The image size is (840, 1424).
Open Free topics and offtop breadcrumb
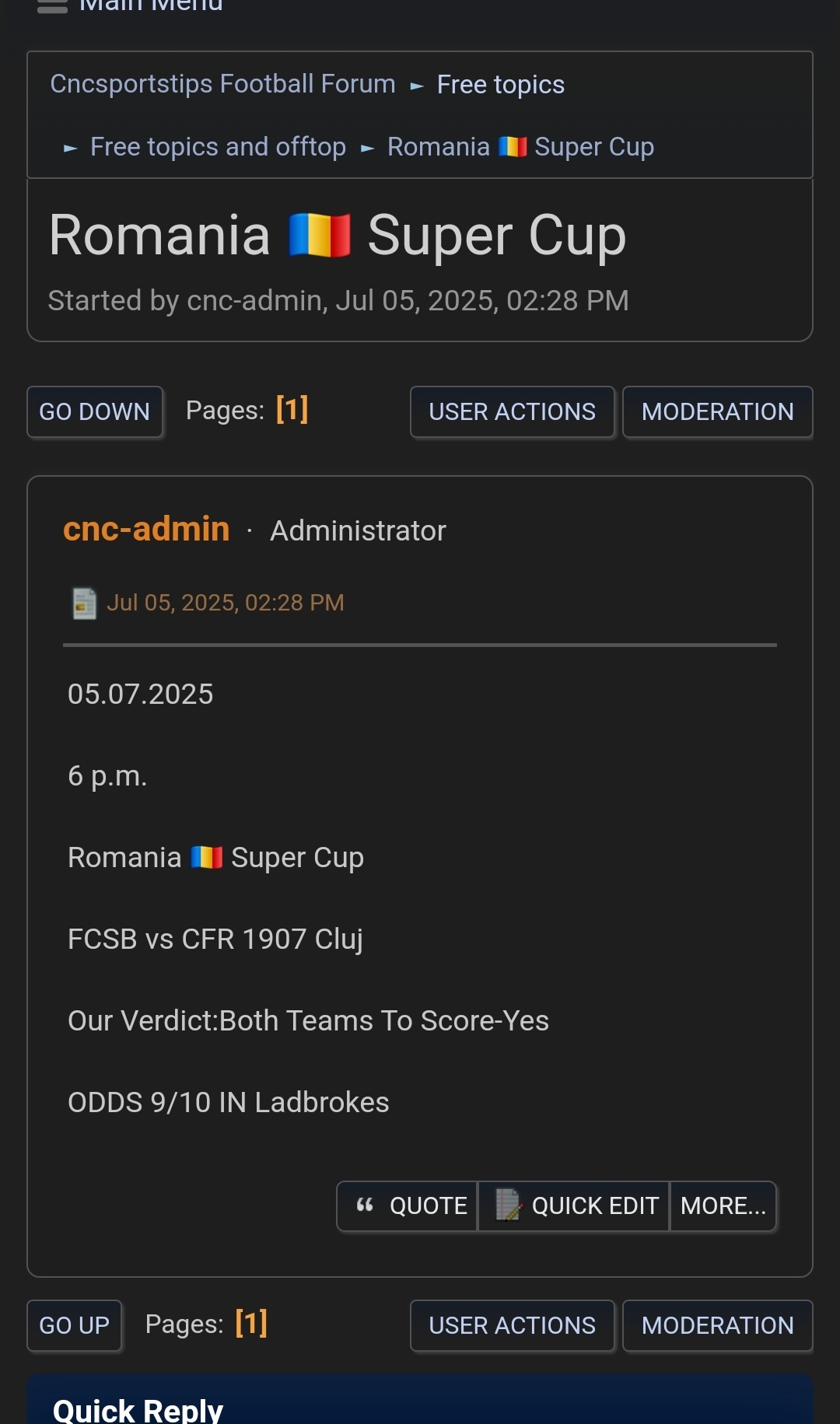pyautogui.click(x=218, y=147)
